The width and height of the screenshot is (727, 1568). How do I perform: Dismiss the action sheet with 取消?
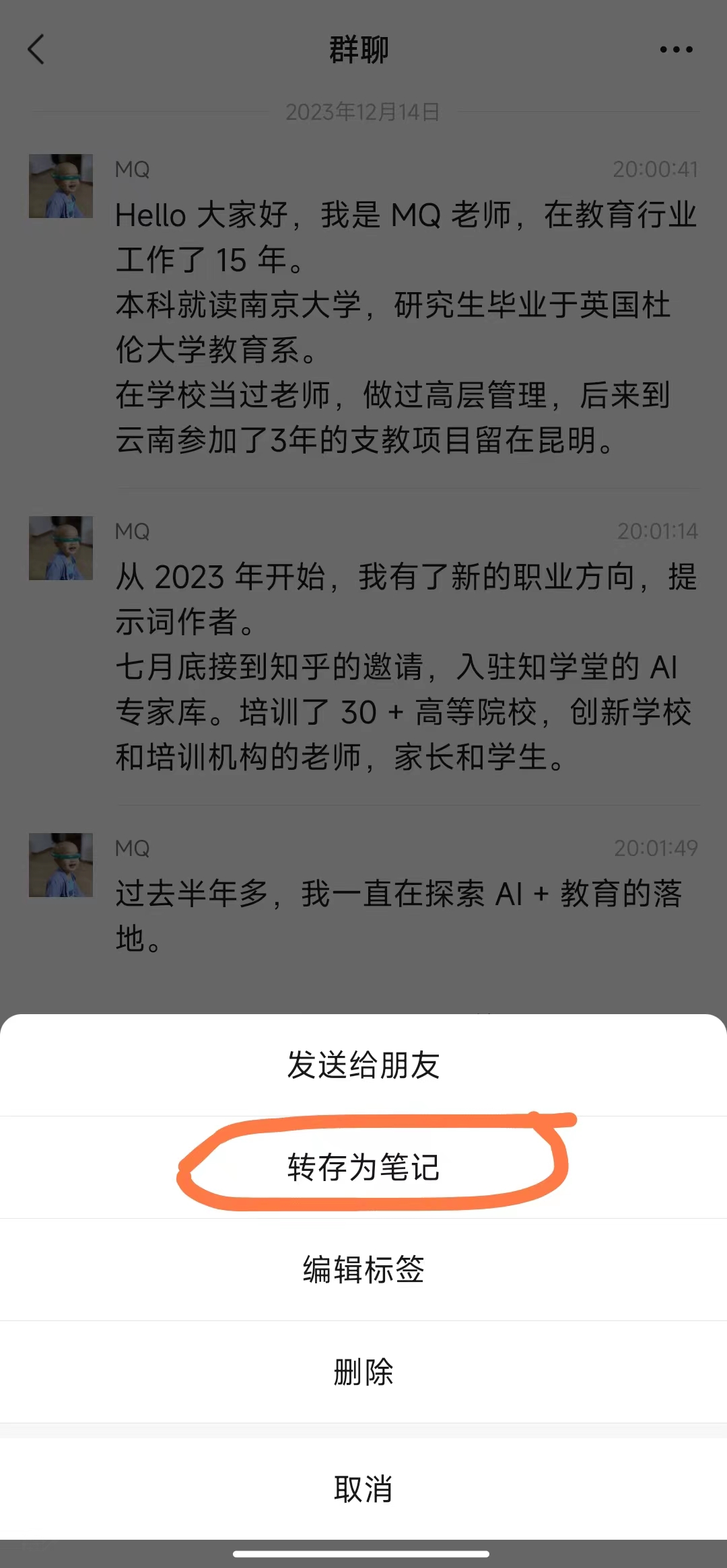point(363,1489)
